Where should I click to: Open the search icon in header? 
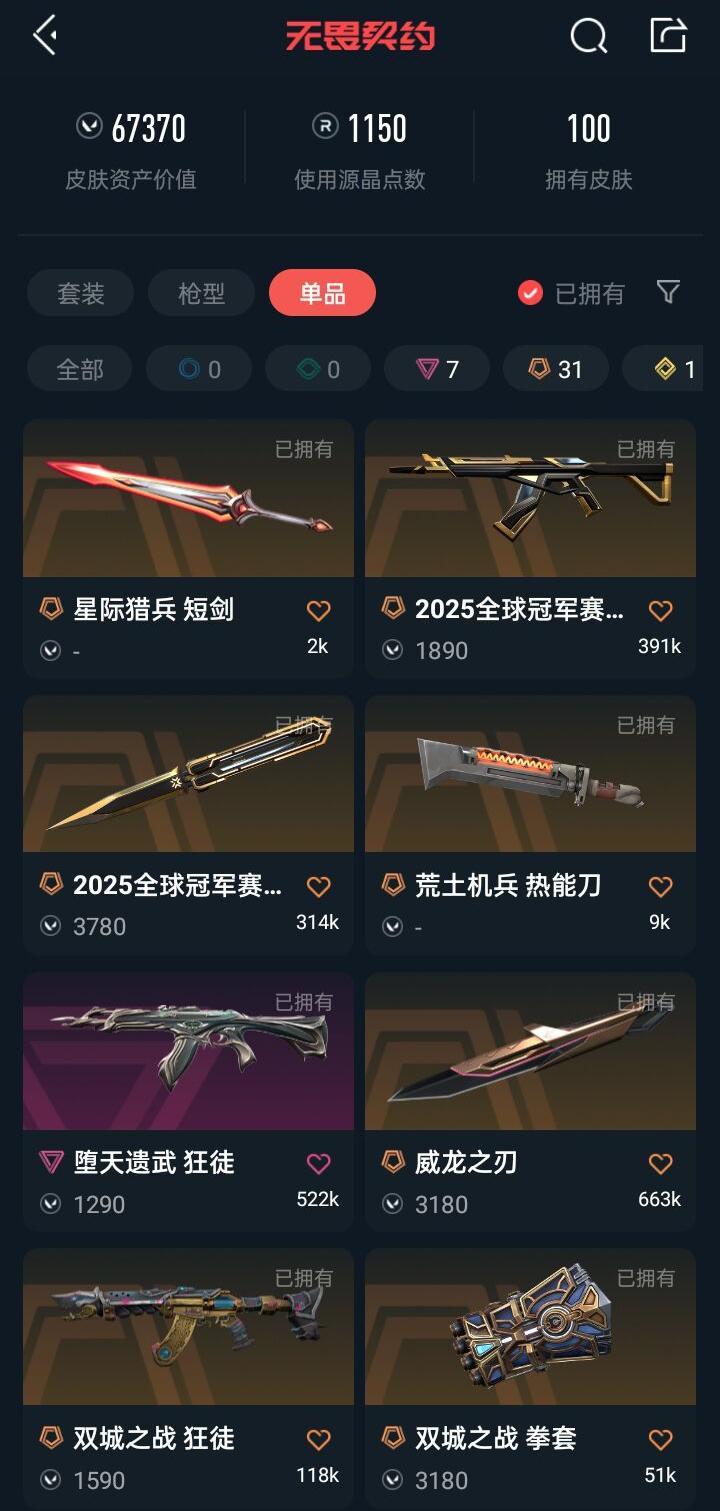pos(588,36)
